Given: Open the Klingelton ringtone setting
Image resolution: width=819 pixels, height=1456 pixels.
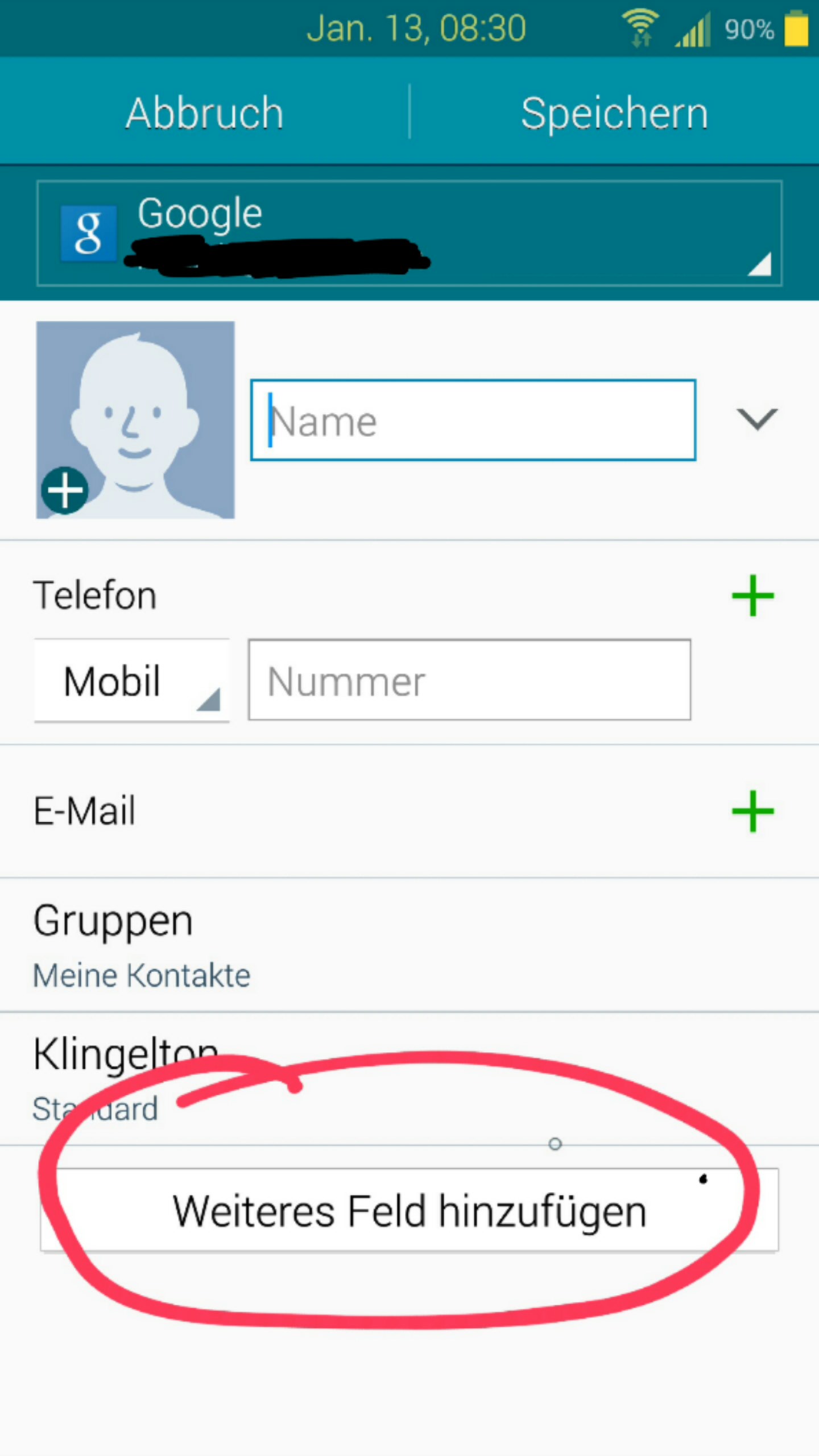Looking at the screenshot, I should [x=409, y=1079].
